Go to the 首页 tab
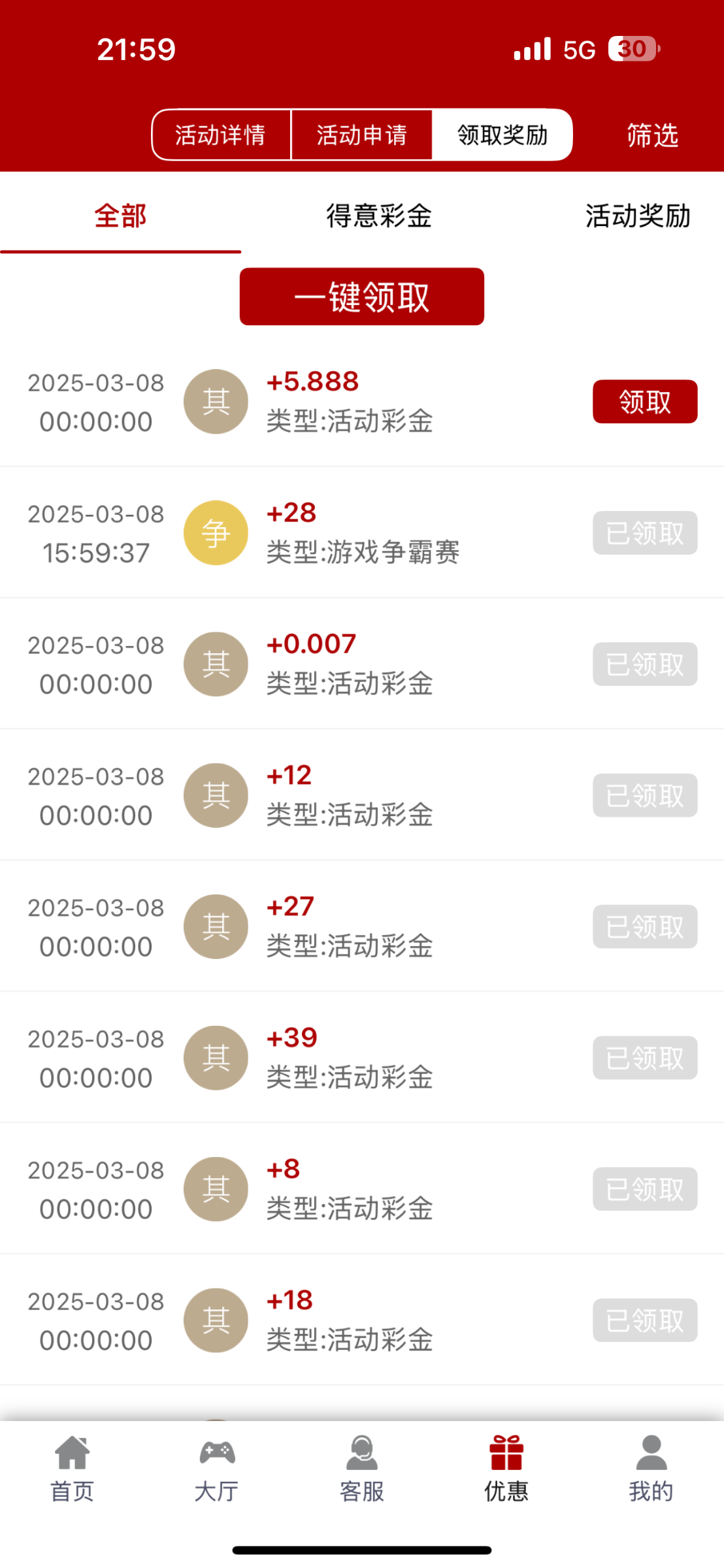Viewport: 724px width, 1568px height. (x=72, y=1466)
